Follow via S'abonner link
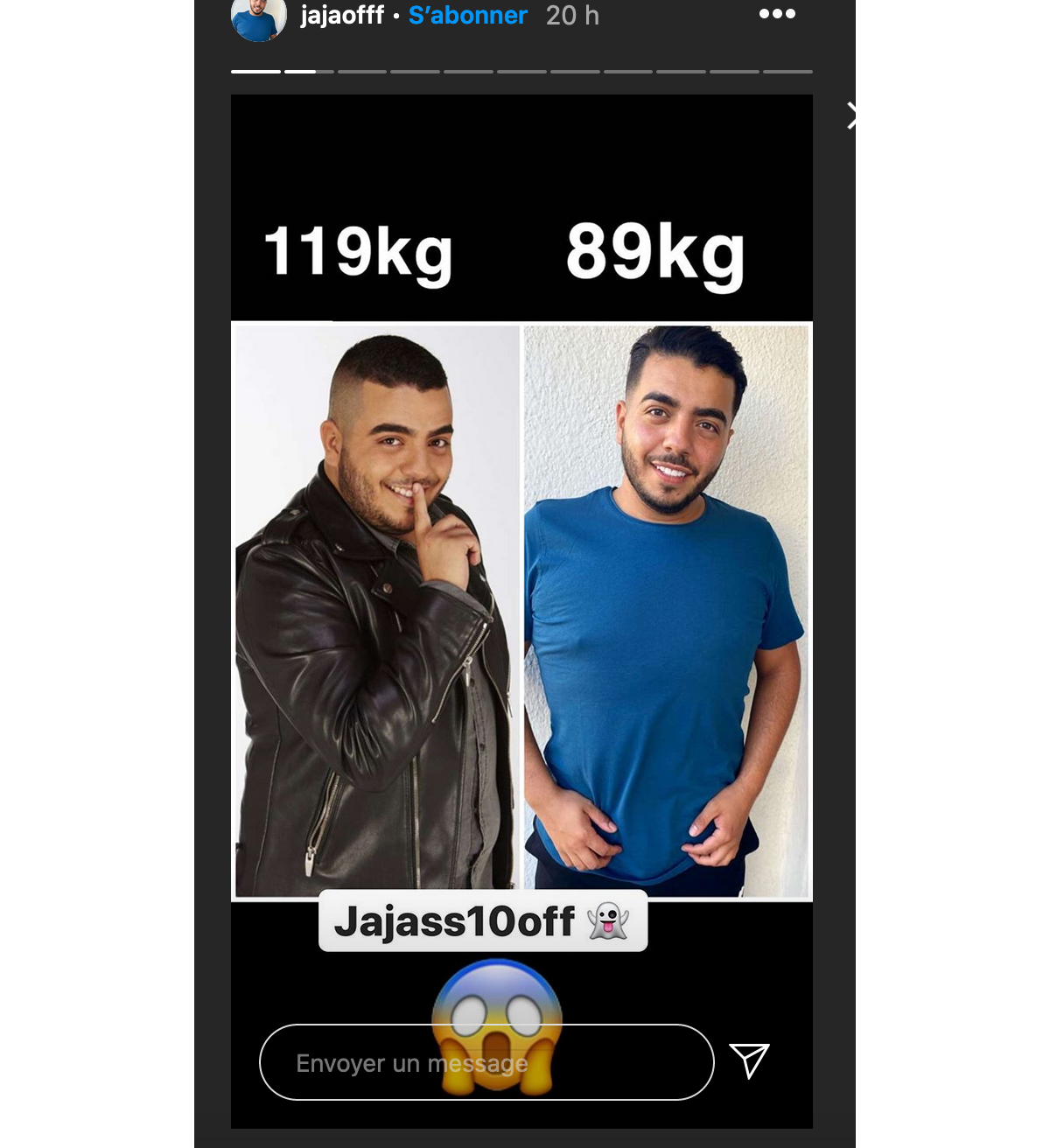1050x1148 pixels. [x=468, y=16]
